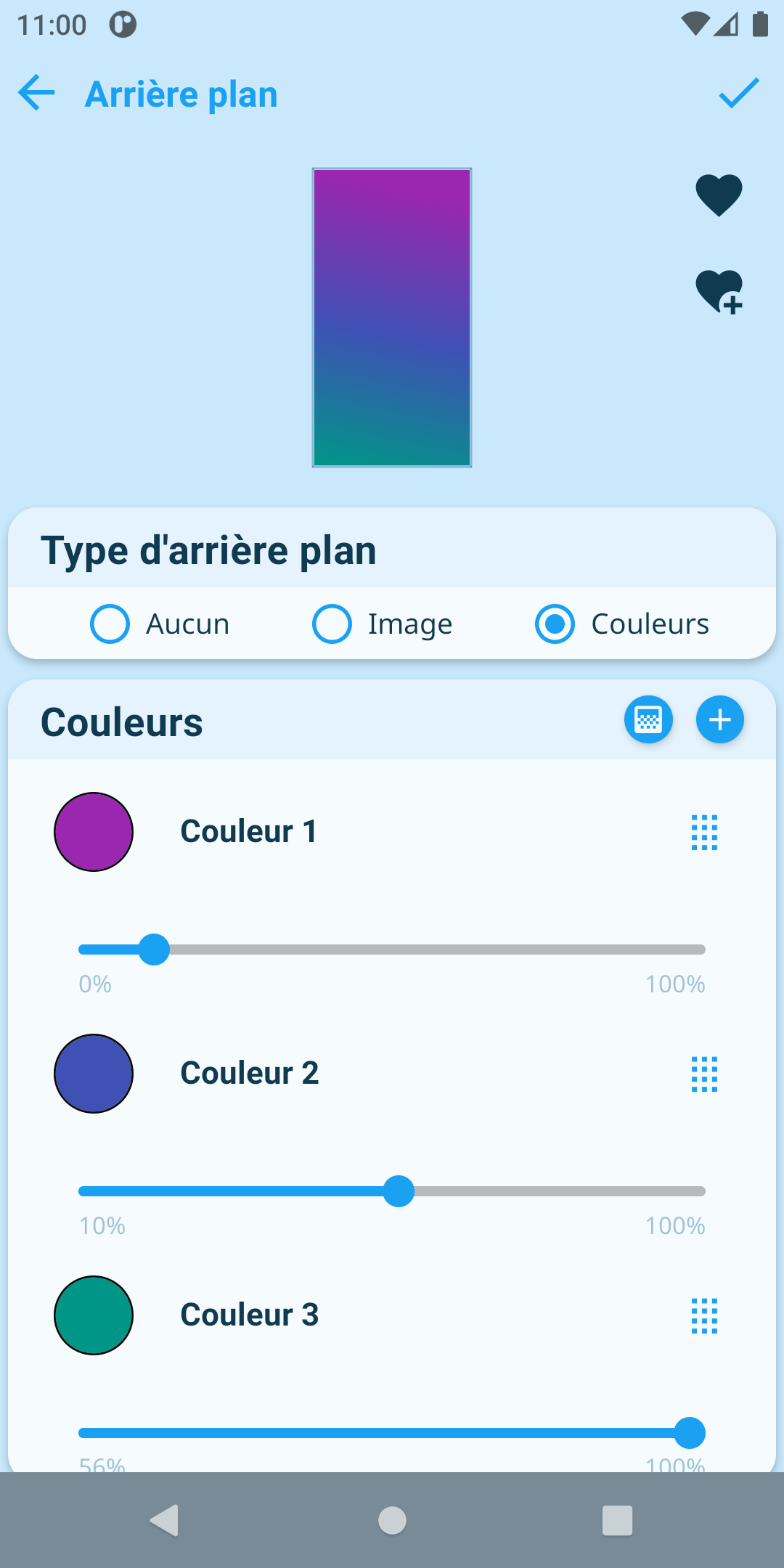
Task: Tap the drag handle of Couleur 2
Action: [x=704, y=1074]
